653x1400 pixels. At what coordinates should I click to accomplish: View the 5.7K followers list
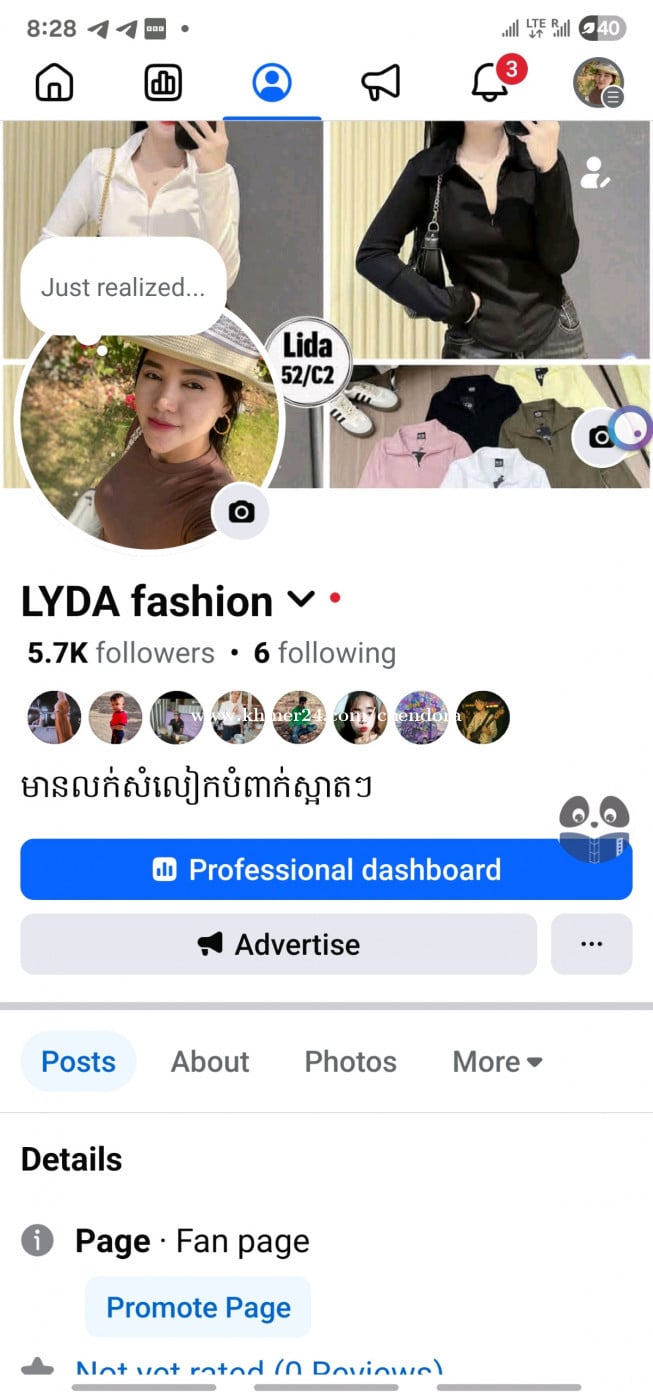(121, 653)
